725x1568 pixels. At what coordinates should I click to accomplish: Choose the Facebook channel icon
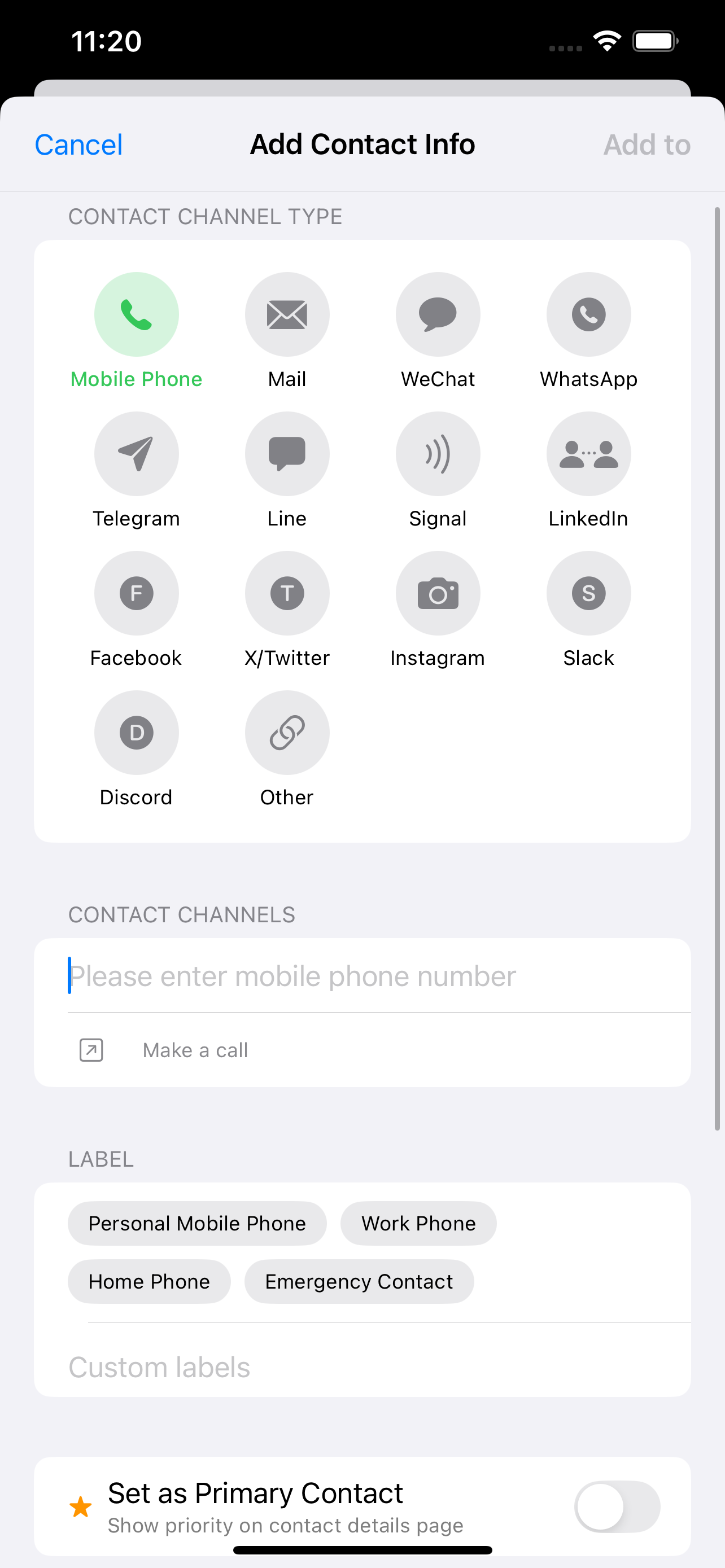point(136,592)
